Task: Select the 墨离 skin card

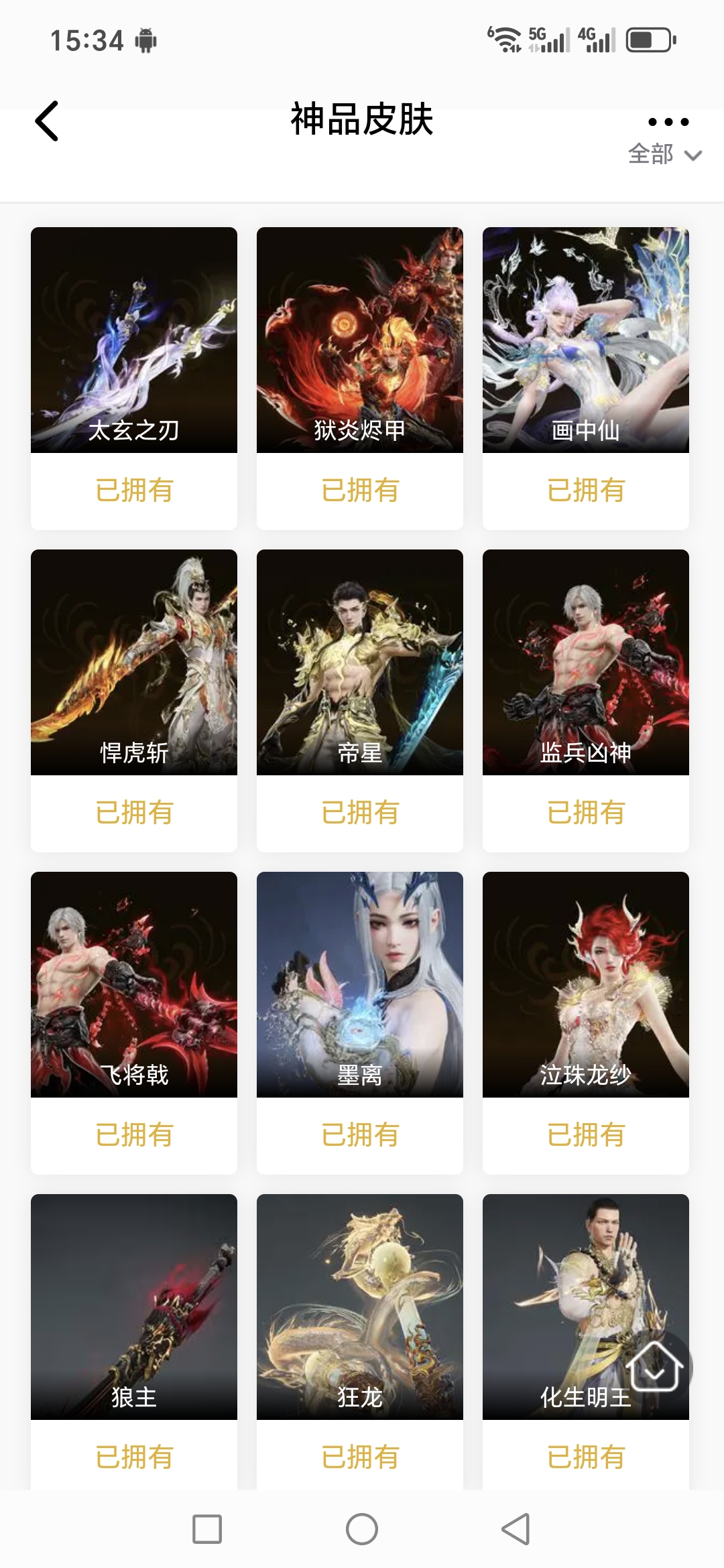Action: click(360, 985)
